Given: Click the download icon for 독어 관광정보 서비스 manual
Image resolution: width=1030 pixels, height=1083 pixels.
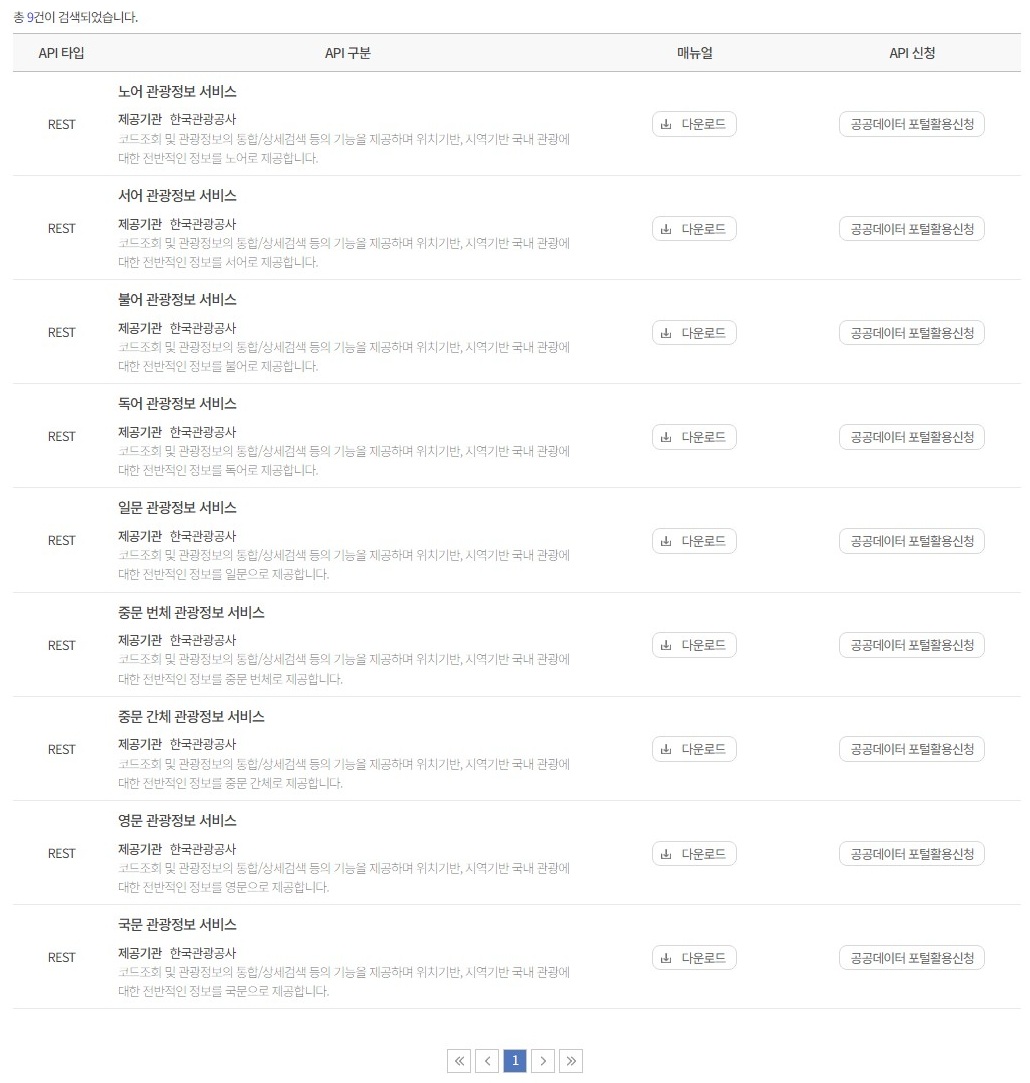Looking at the screenshot, I should (x=666, y=437).
